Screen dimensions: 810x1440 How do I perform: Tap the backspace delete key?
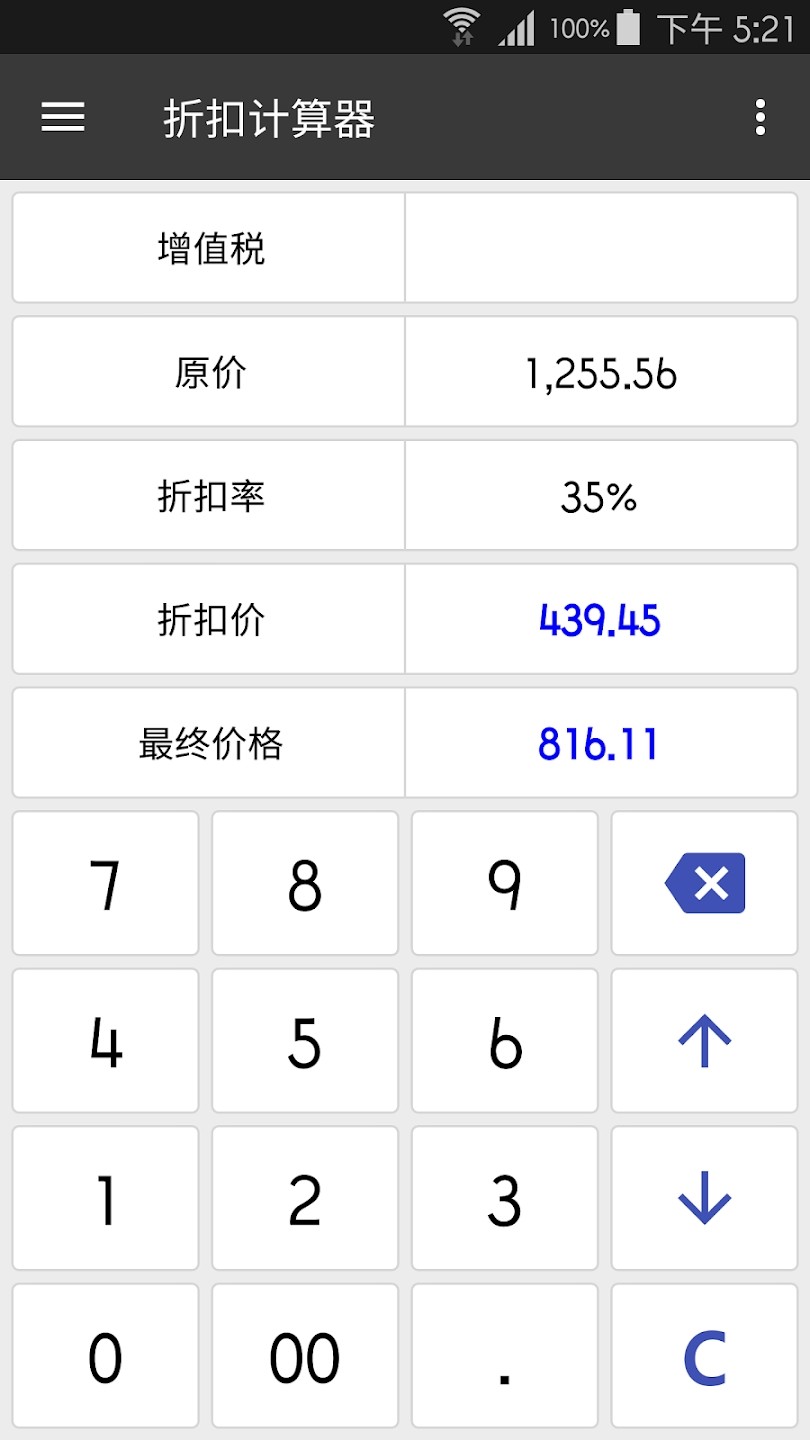point(705,883)
